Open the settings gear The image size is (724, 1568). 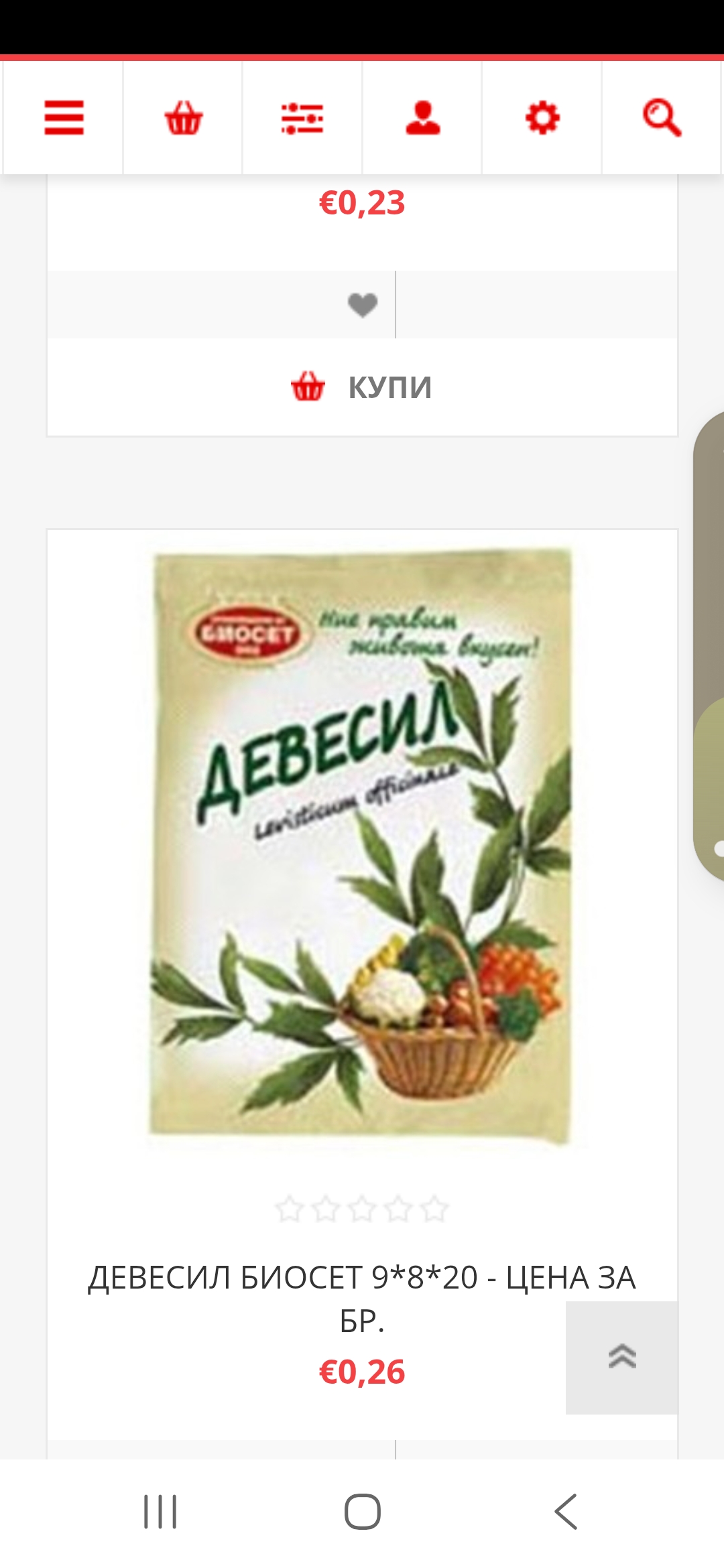pyautogui.click(x=542, y=118)
